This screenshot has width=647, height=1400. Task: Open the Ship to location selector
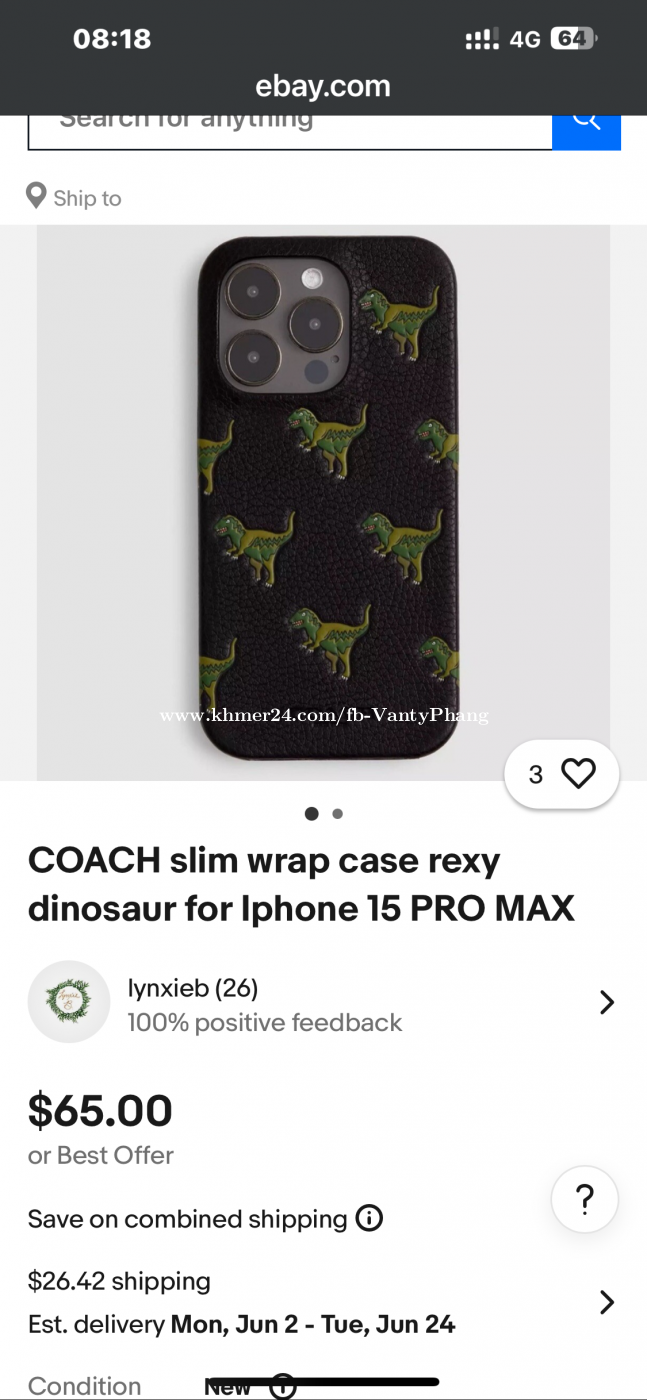(74, 198)
